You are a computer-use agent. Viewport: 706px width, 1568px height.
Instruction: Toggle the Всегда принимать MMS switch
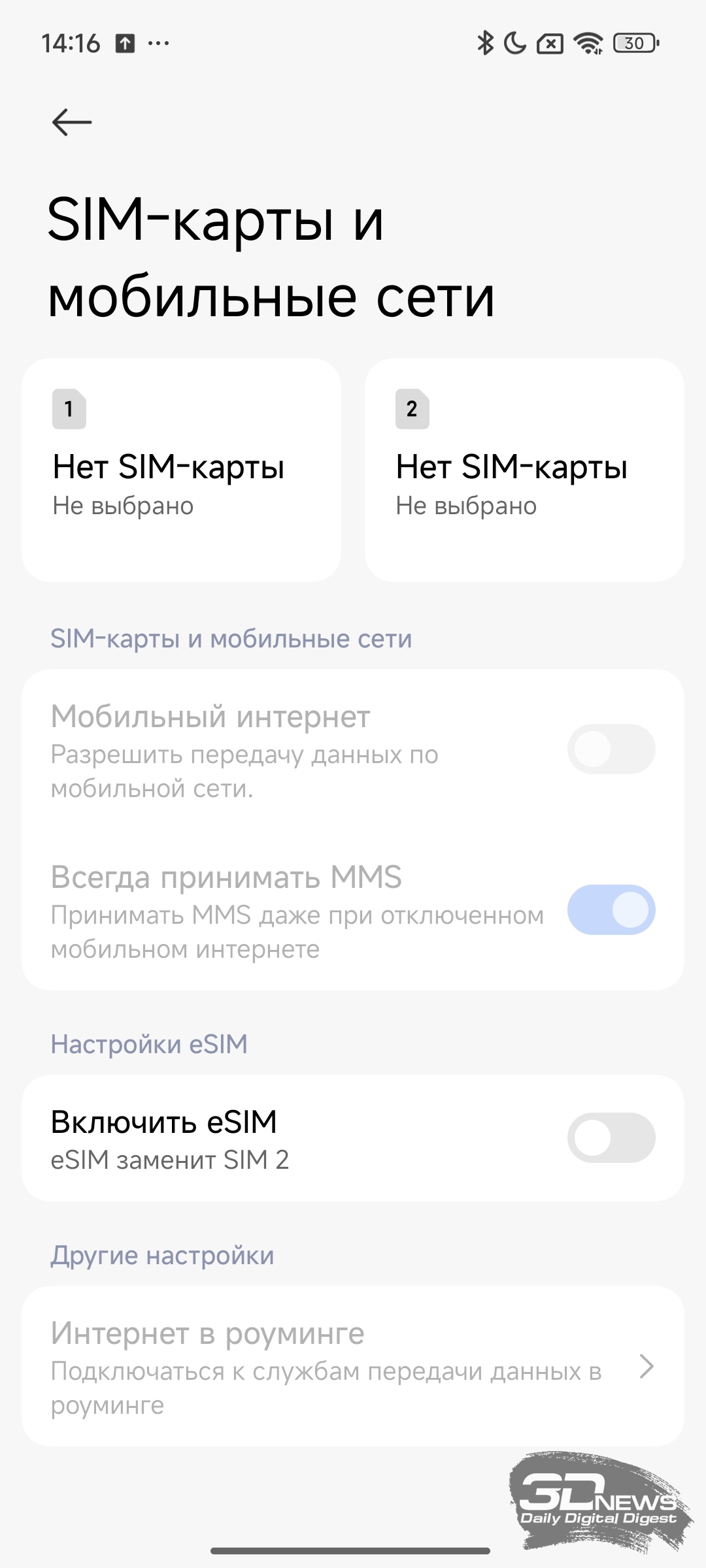click(611, 909)
